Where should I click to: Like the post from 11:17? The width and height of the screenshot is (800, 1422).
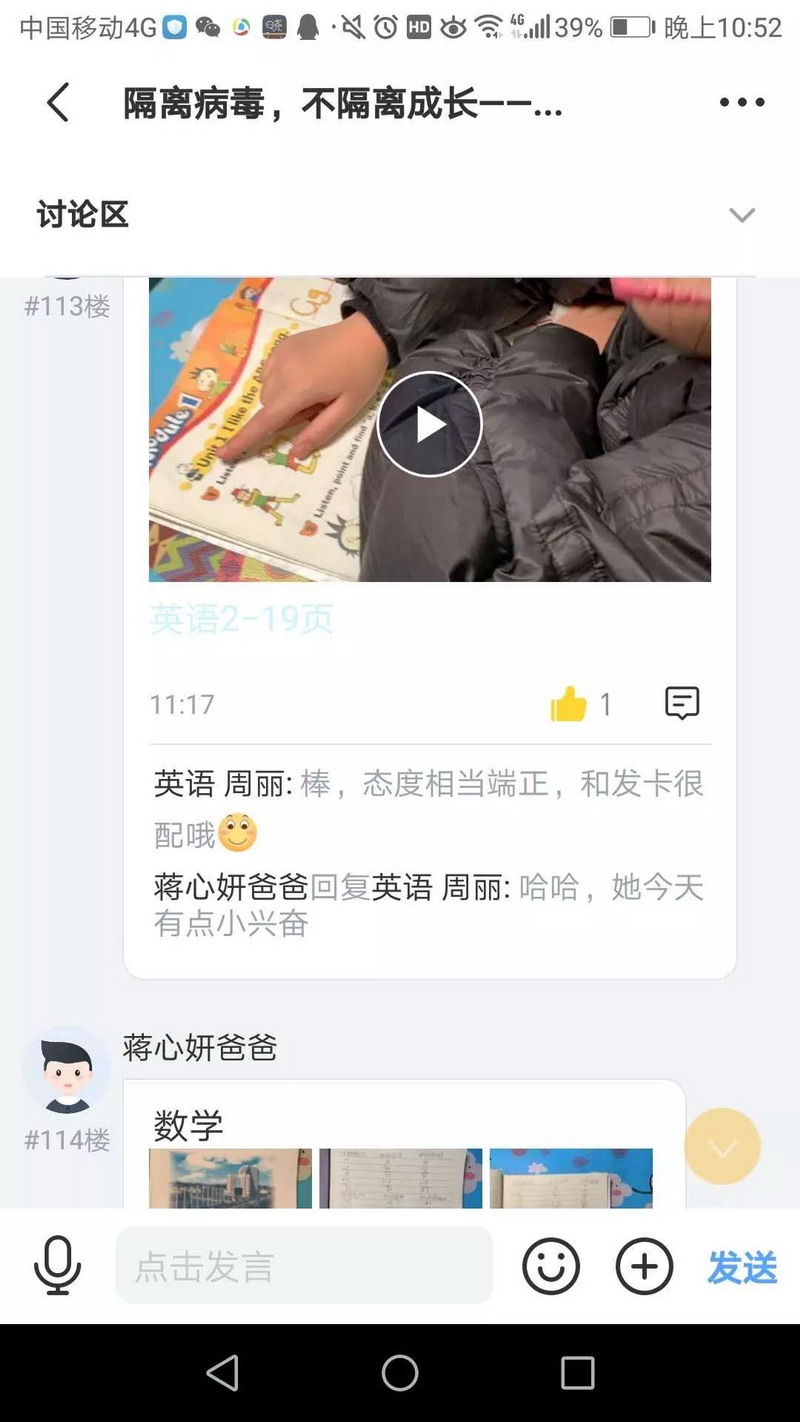tap(569, 704)
